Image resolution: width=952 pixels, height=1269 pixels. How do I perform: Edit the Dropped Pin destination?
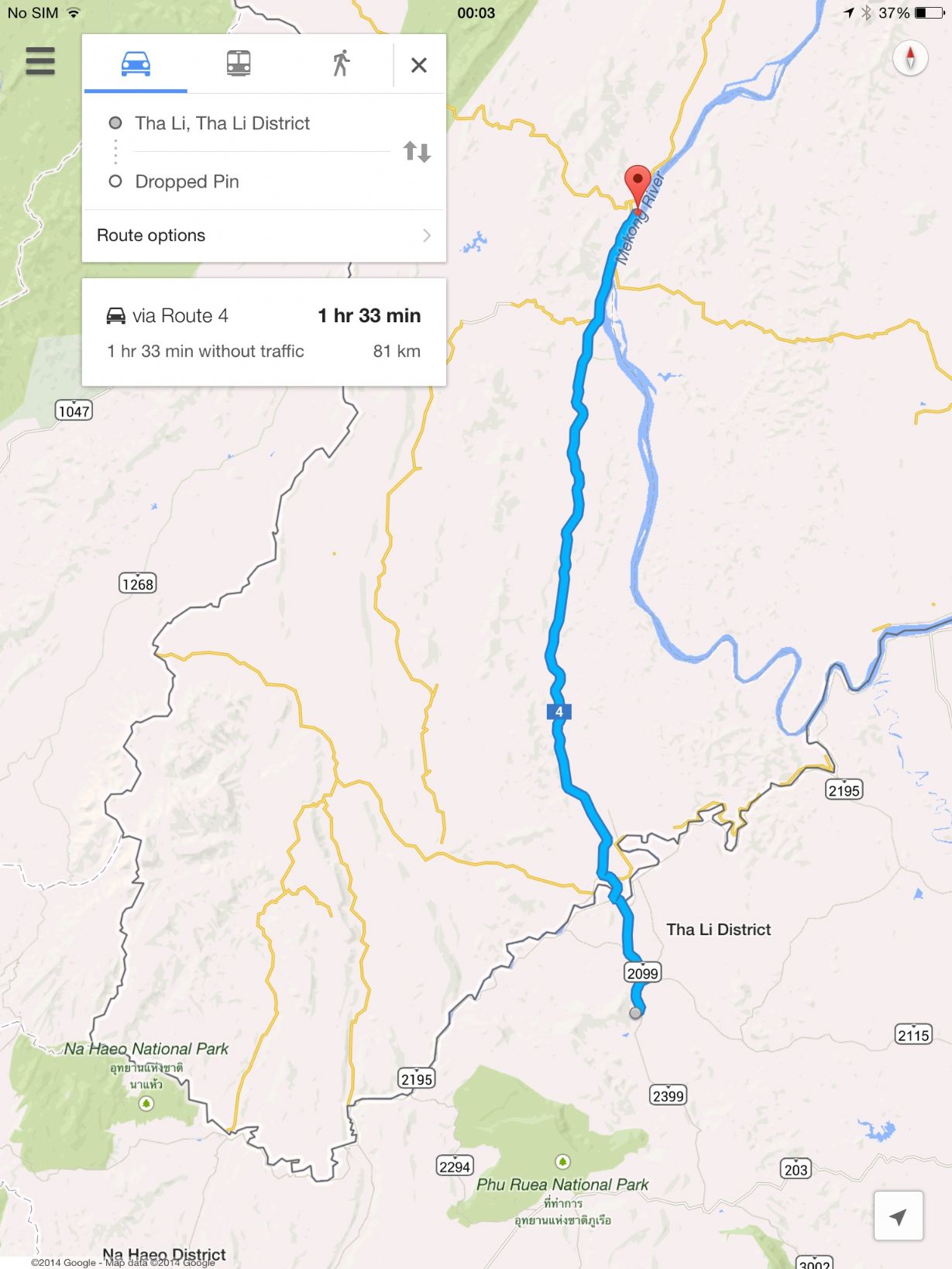[x=187, y=181]
